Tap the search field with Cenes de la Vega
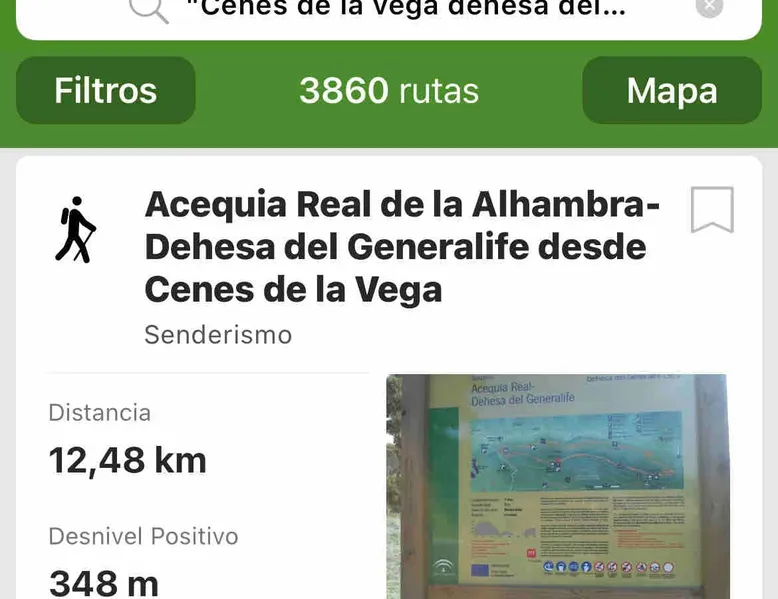The image size is (778, 599). pyautogui.click(x=400, y=10)
